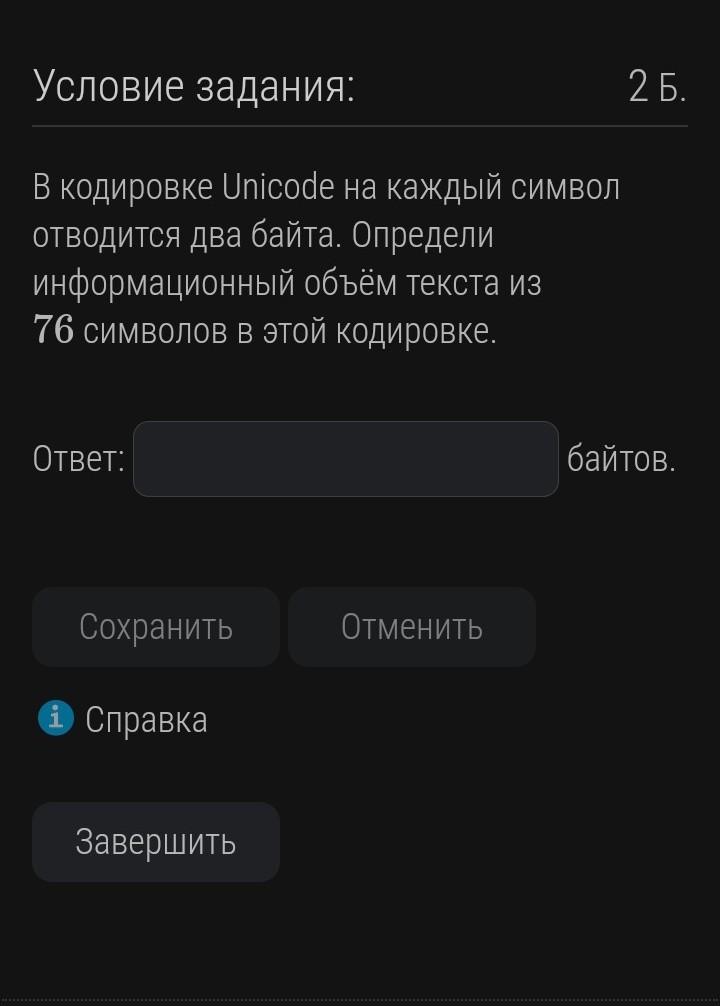The width and height of the screenshot is (720, 1006).
Task: Tap the answer input field
Action: tap(345, 459)
